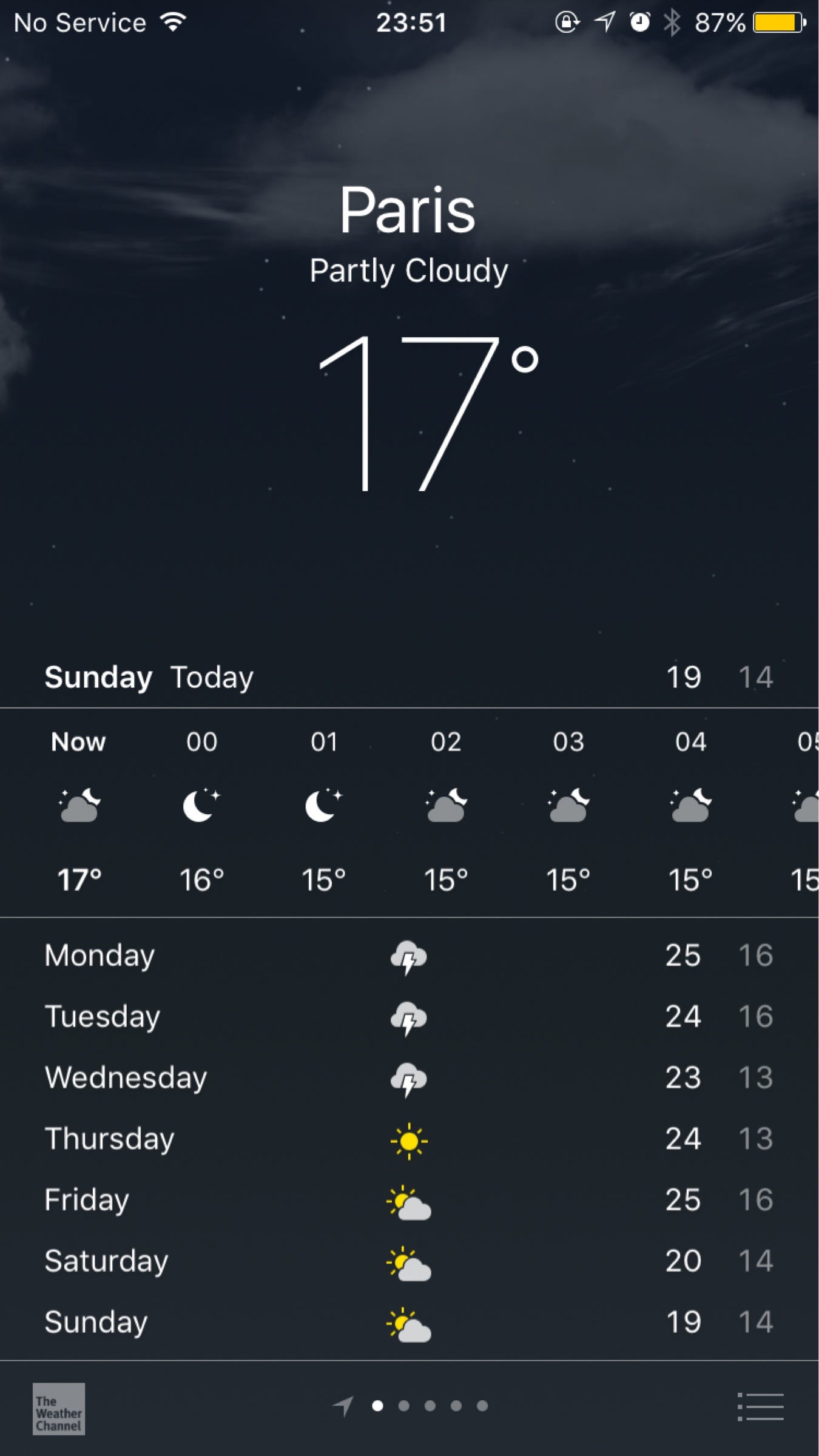Tap the page indicator dots

click(429, 1406)
